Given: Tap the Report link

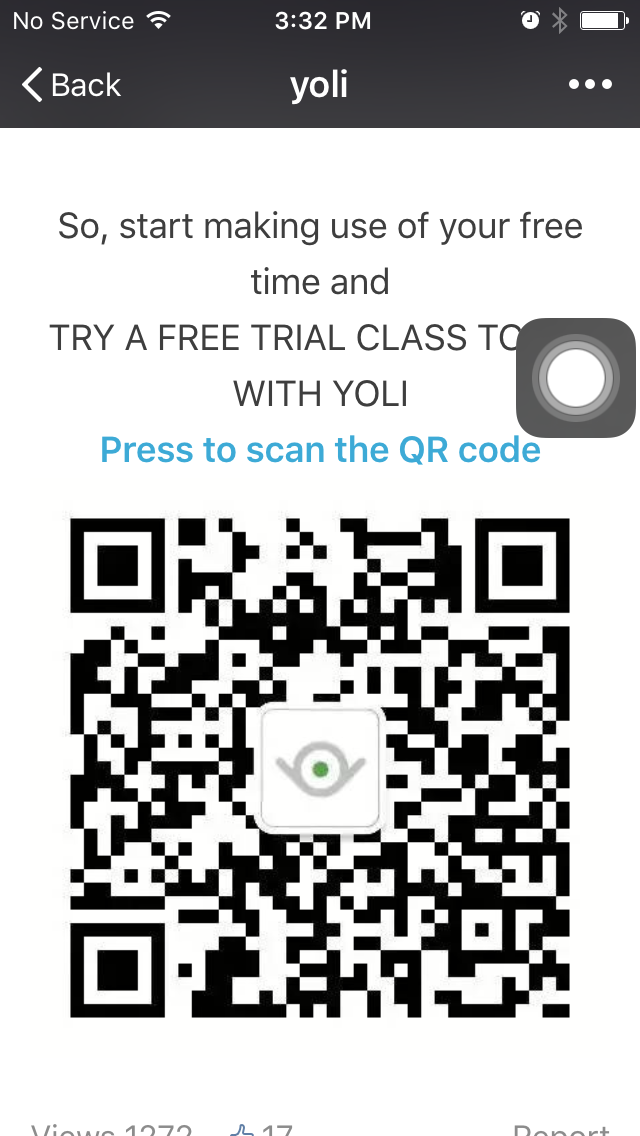Looking at the screenshot, I should tap(560, 1130).
